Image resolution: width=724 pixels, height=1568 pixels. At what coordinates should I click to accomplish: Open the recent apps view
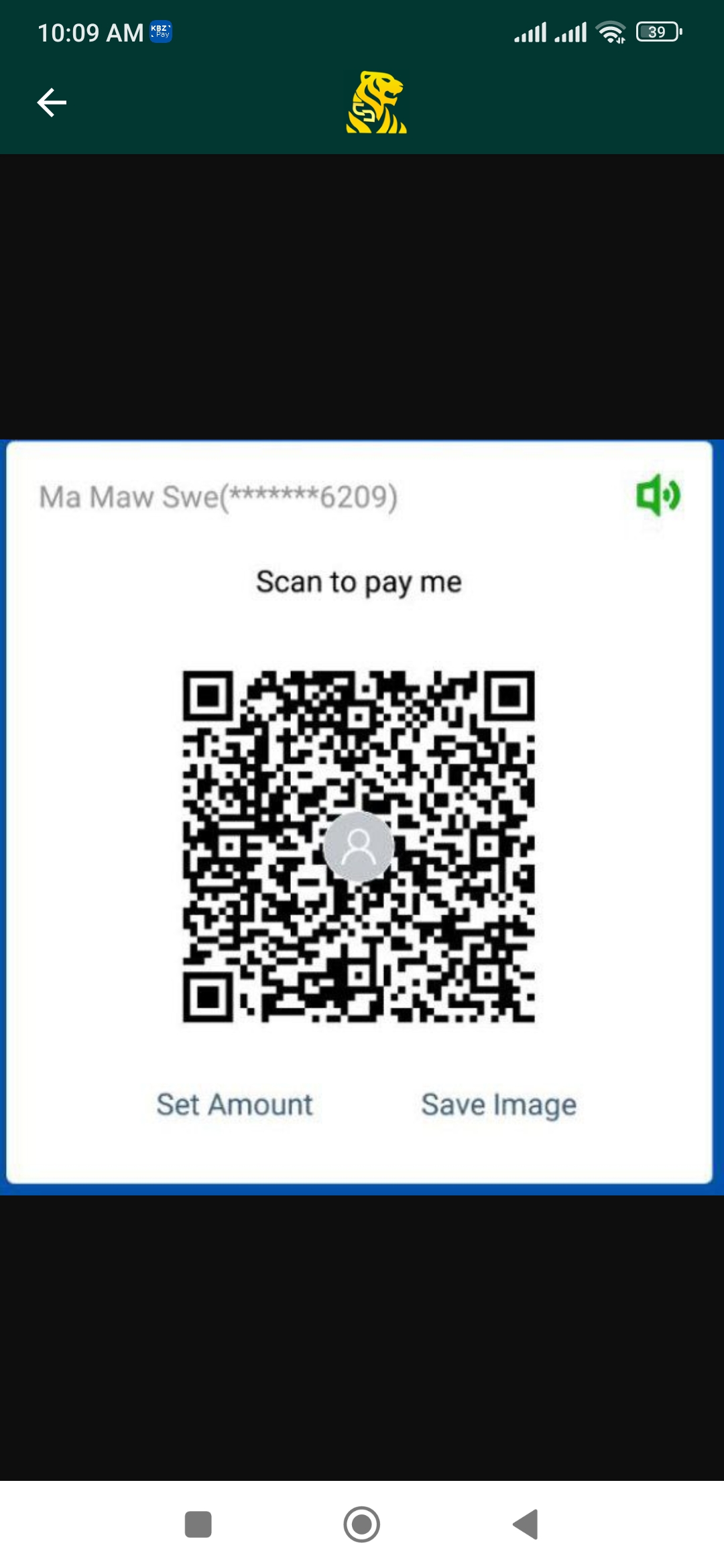198,1524
